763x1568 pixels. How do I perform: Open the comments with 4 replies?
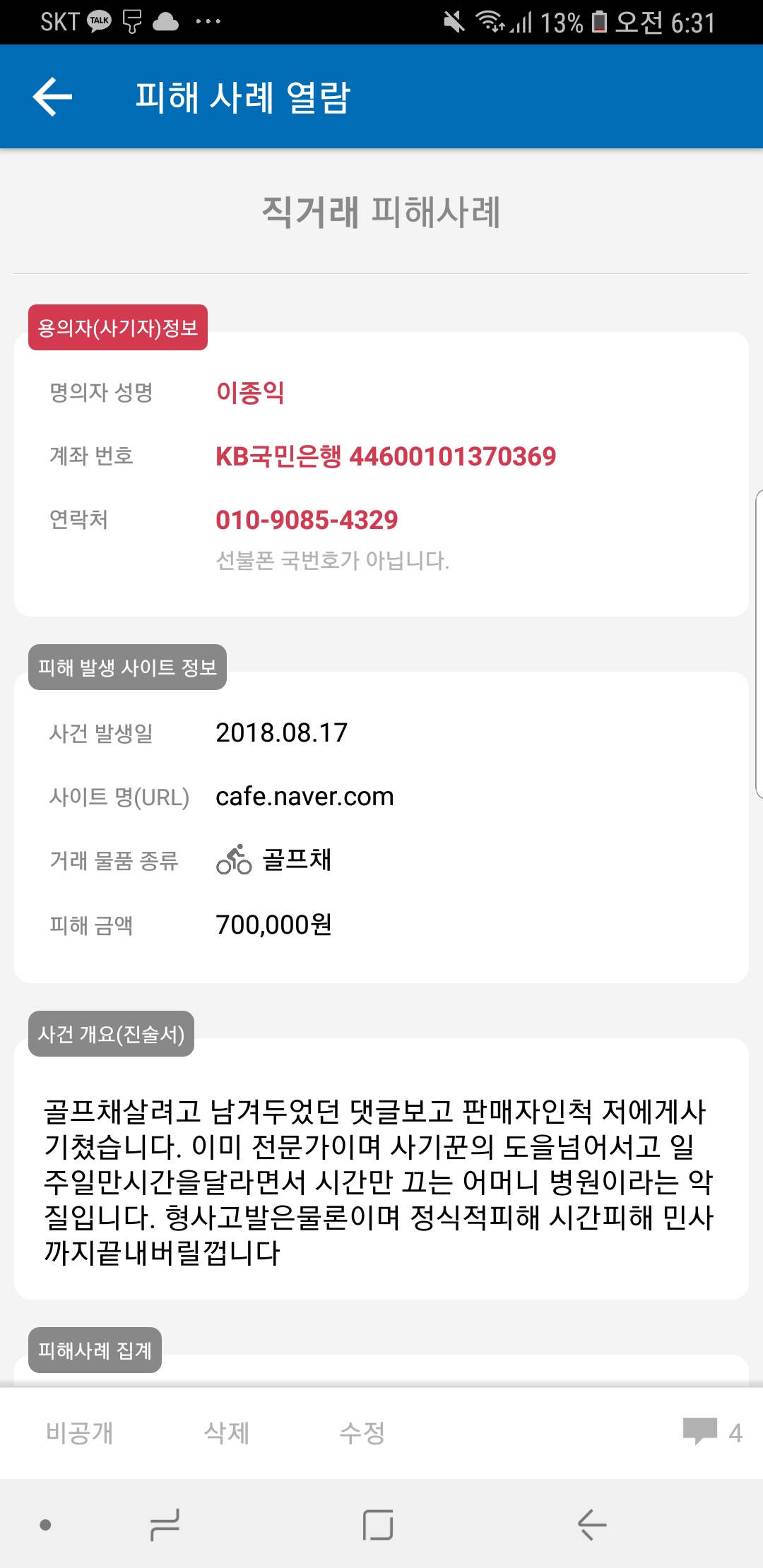(x=712, y=1432)
